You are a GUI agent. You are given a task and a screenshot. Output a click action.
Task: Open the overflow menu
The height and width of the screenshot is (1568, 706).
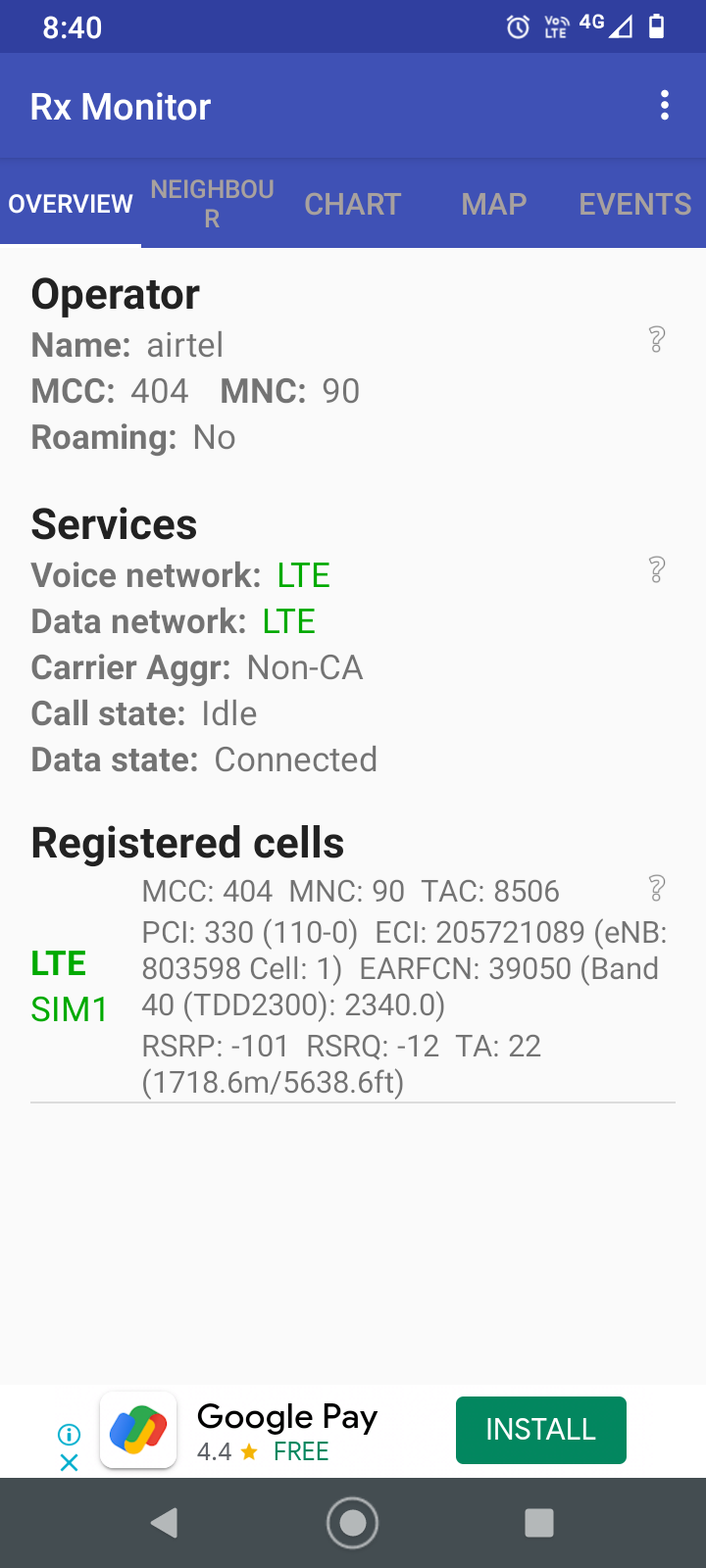[x=665, y=106]
